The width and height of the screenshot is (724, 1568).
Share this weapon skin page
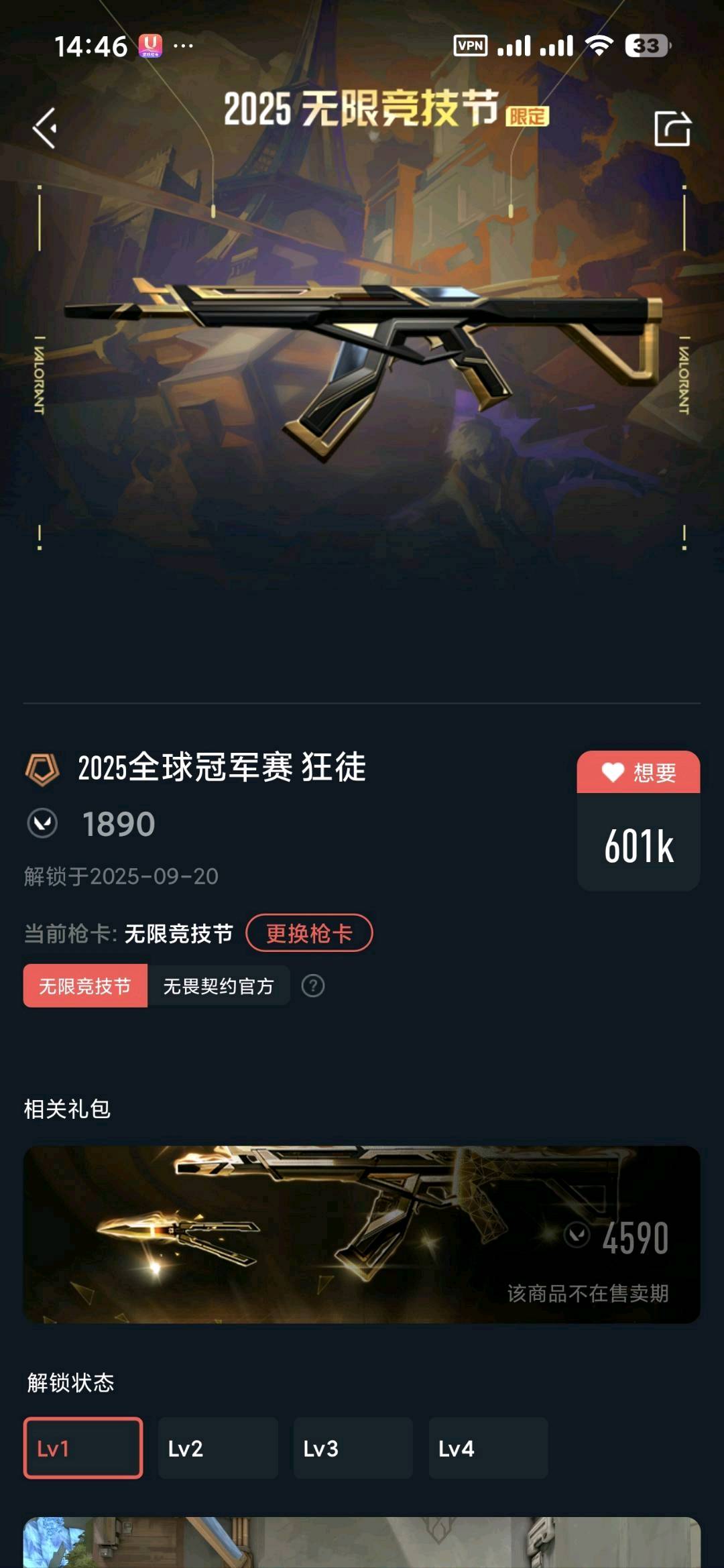click(x=672, y=128)
